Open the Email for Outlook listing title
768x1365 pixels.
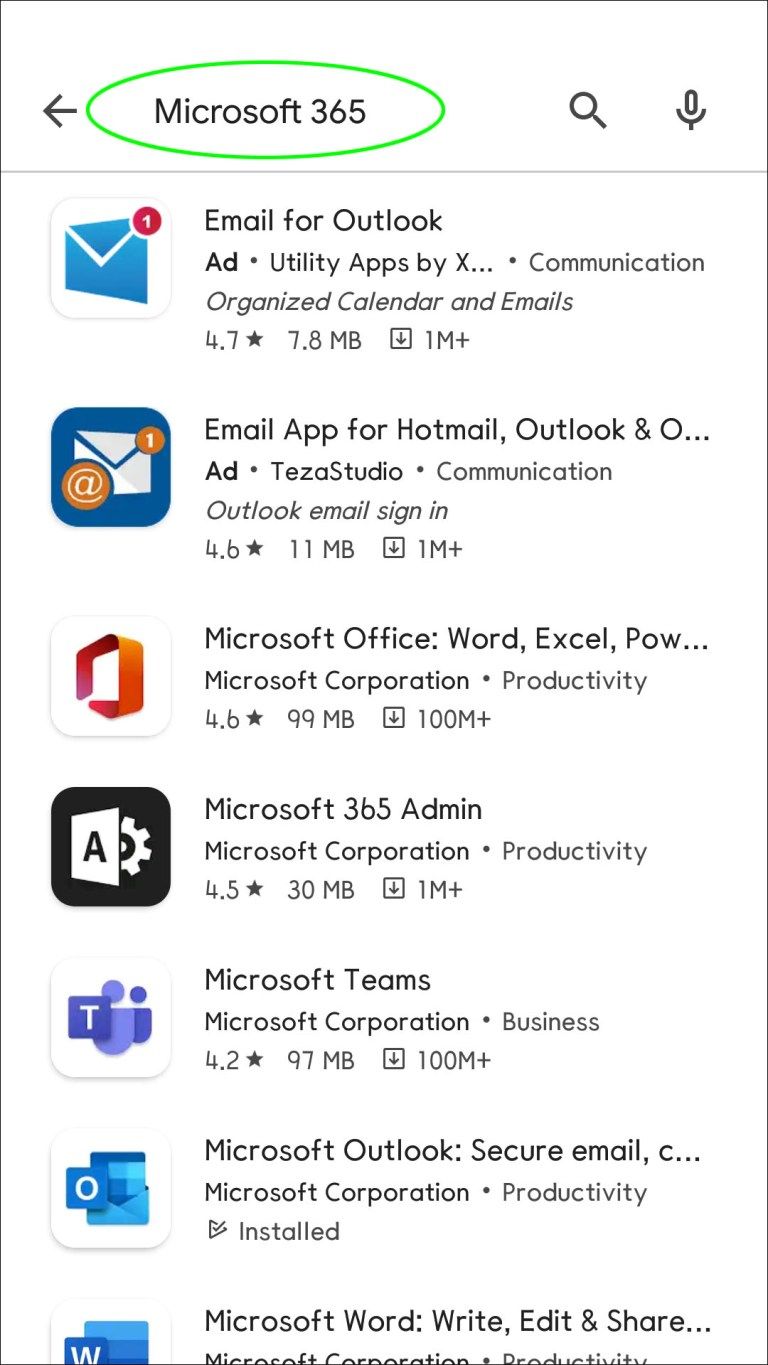click(323, 220)
